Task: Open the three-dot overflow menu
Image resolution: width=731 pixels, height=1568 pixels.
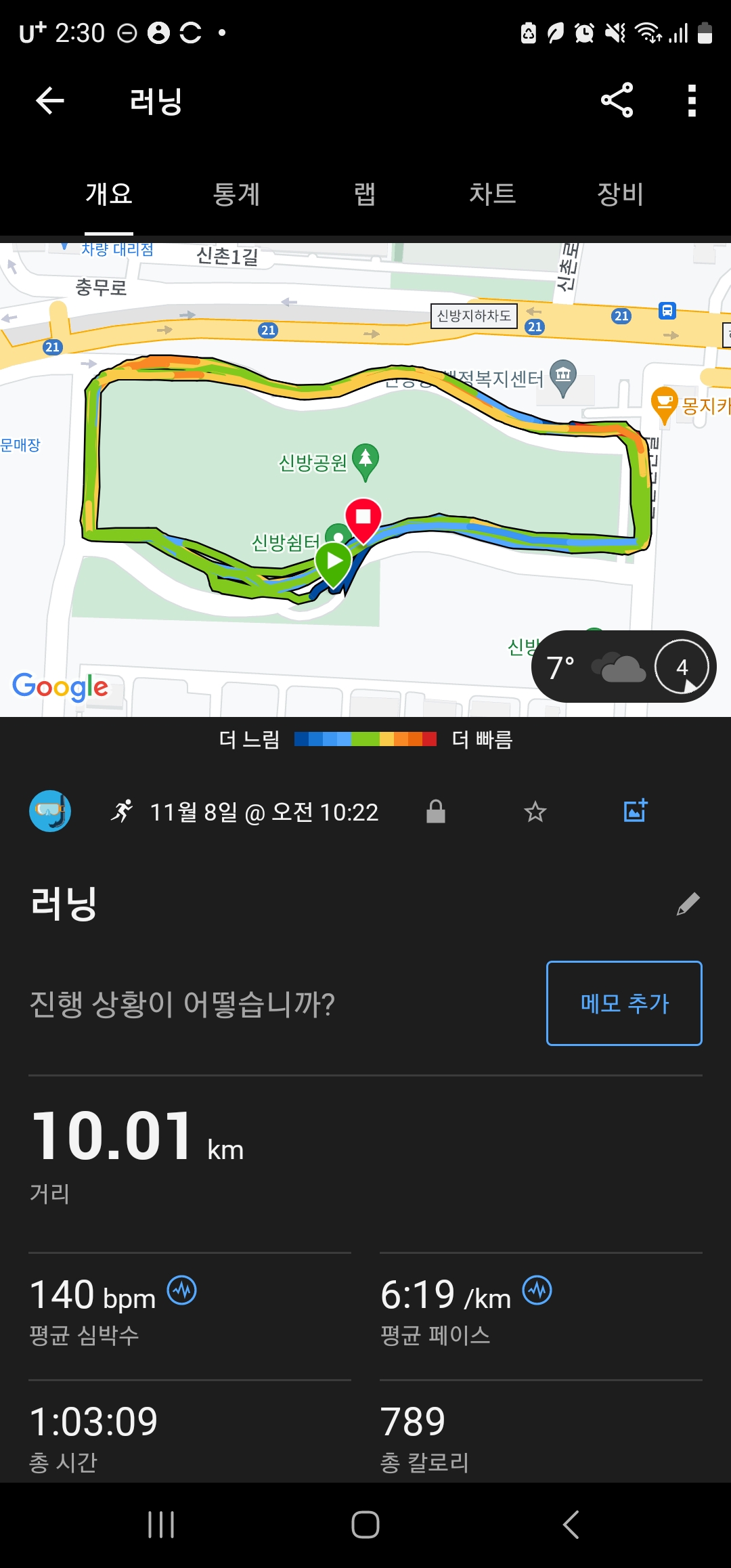Action: 691,101
